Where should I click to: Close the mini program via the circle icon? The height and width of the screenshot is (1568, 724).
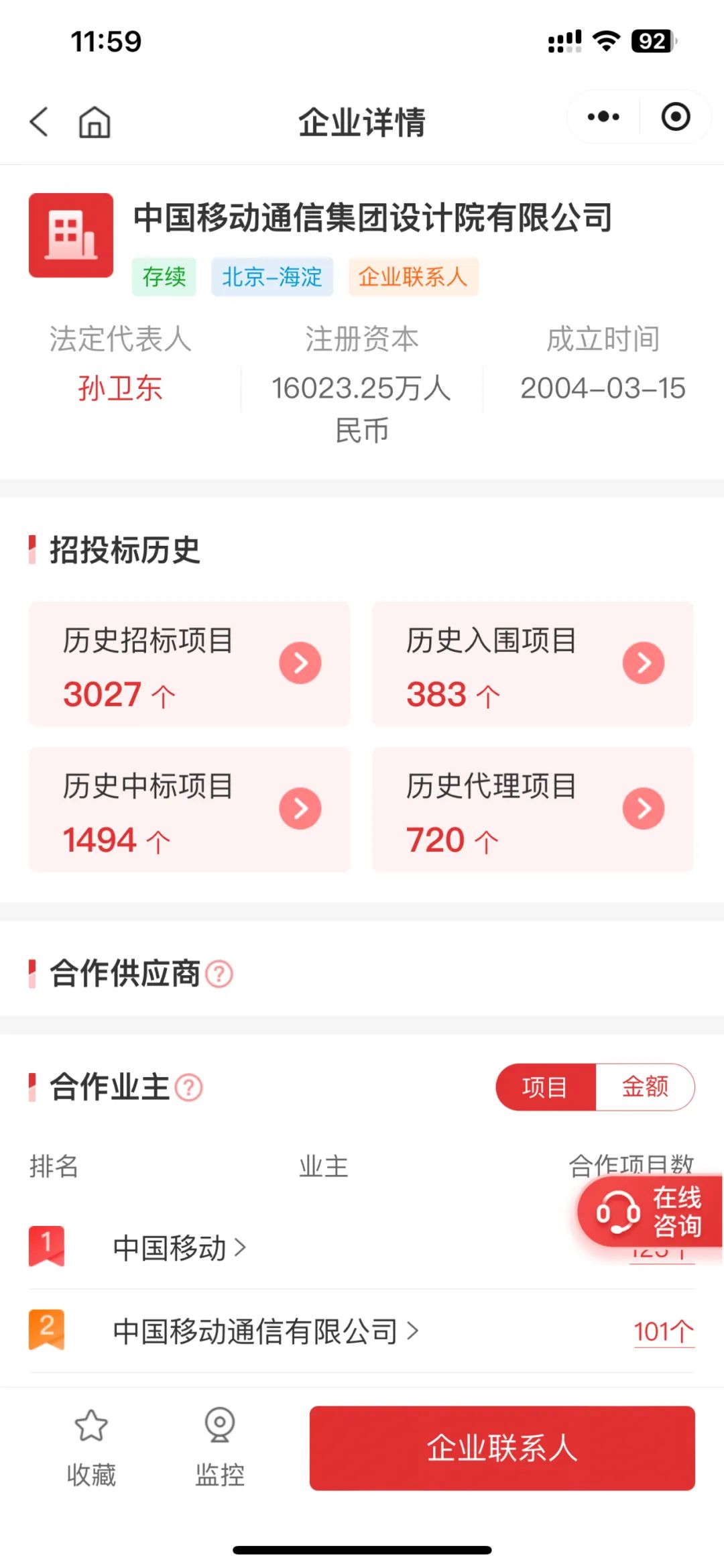pyautogui.click(x=676, y=117)
